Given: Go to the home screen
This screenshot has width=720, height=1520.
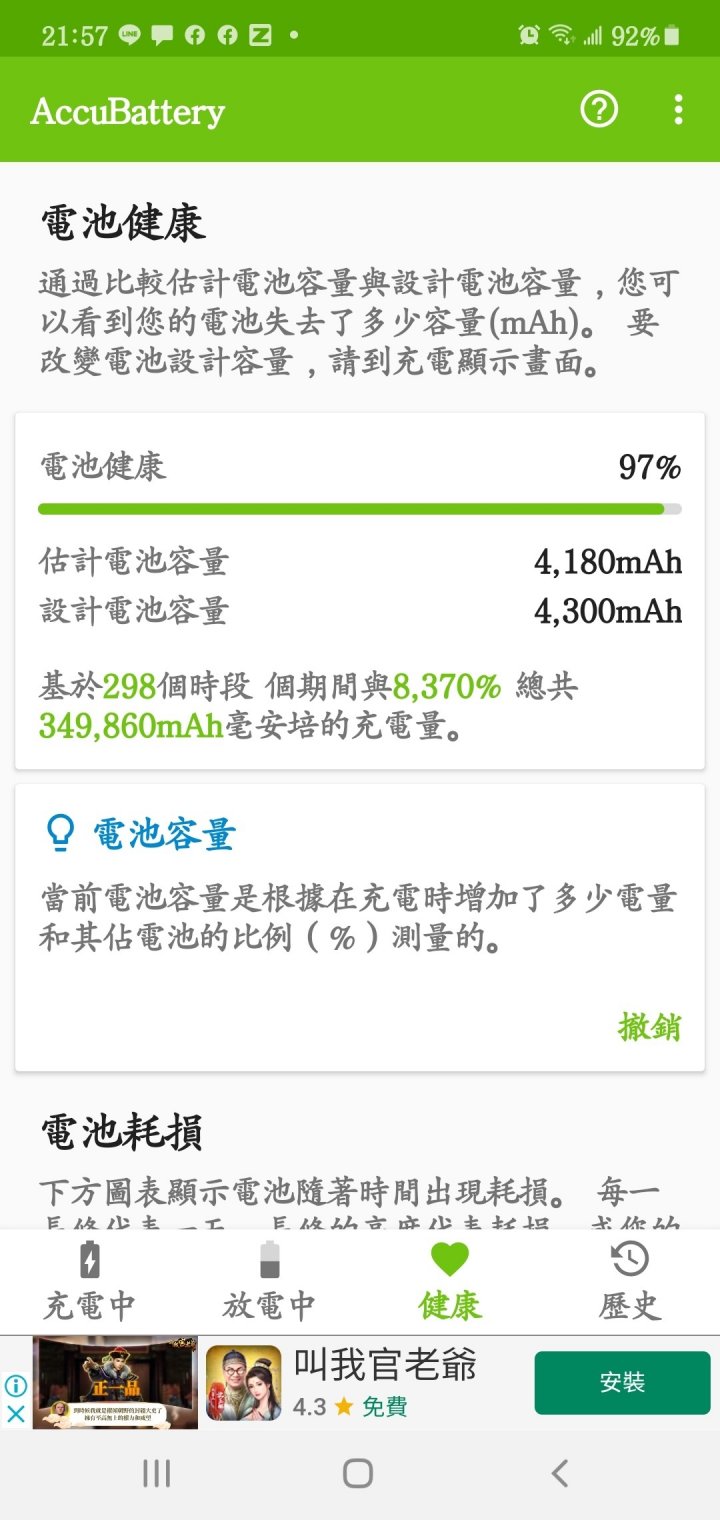Looking at the screenshot, I should click(358, 1472).
